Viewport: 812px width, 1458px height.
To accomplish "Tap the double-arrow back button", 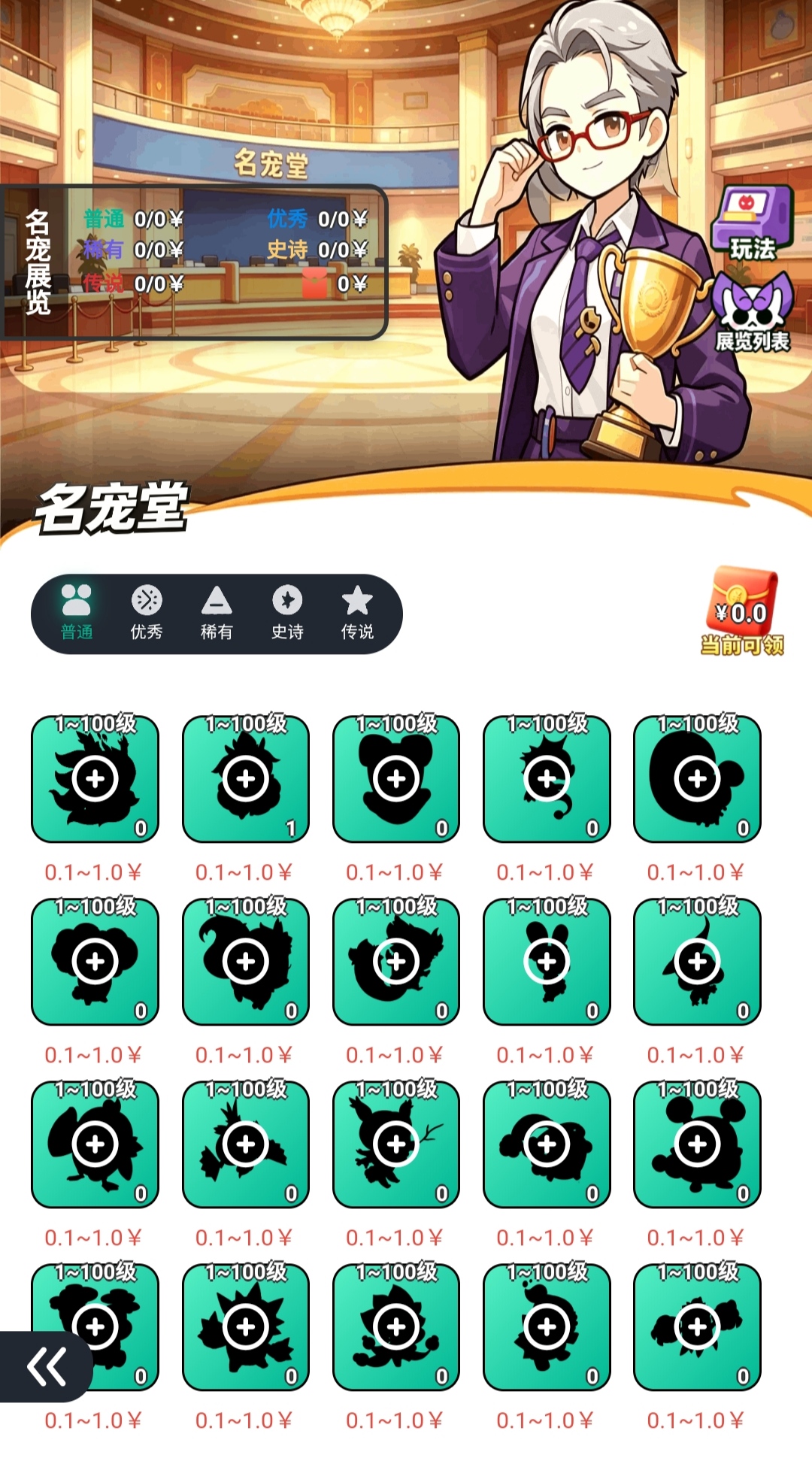I will click(x=47, y=1366).
